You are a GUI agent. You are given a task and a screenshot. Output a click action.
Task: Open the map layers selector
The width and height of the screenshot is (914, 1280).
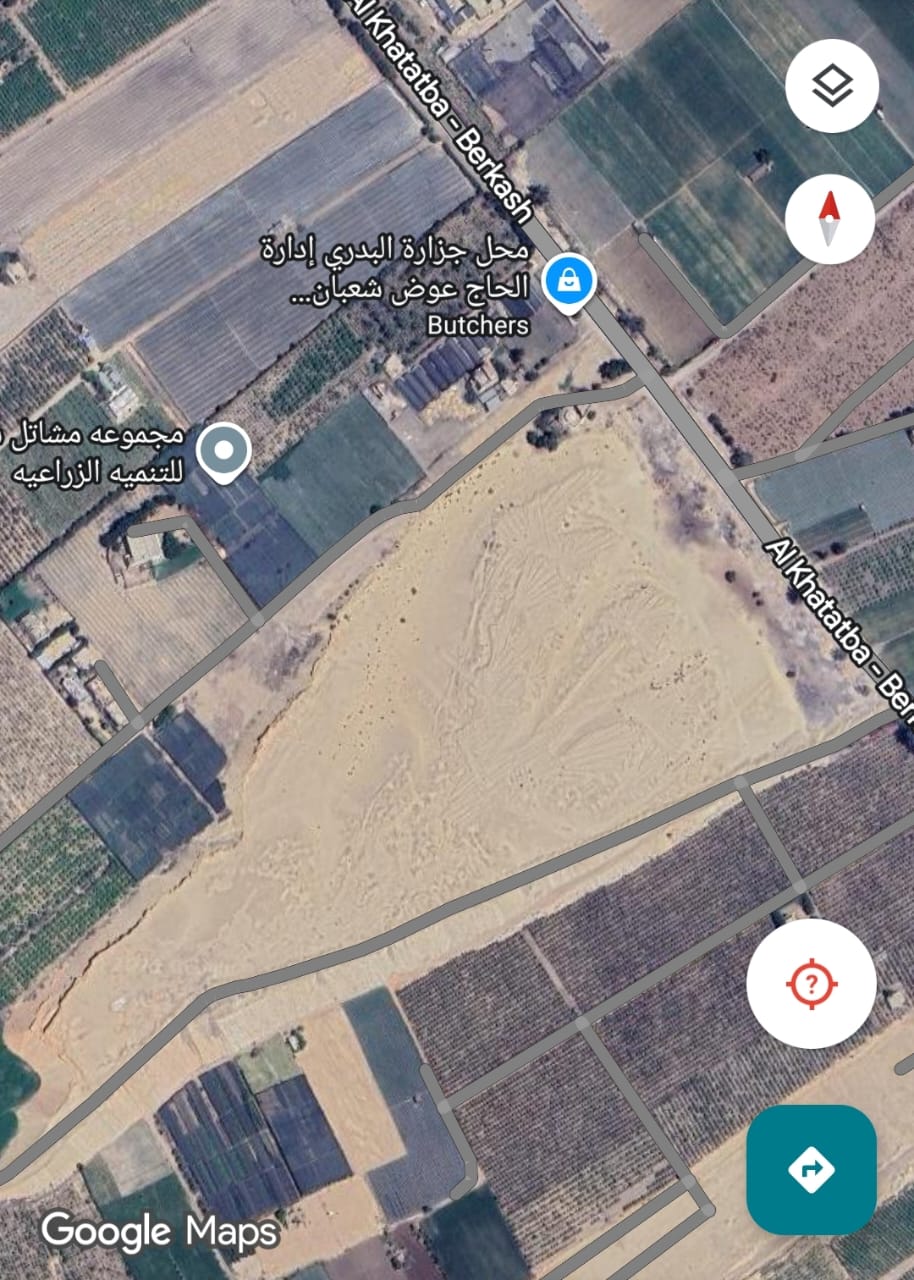click(831, 86)
